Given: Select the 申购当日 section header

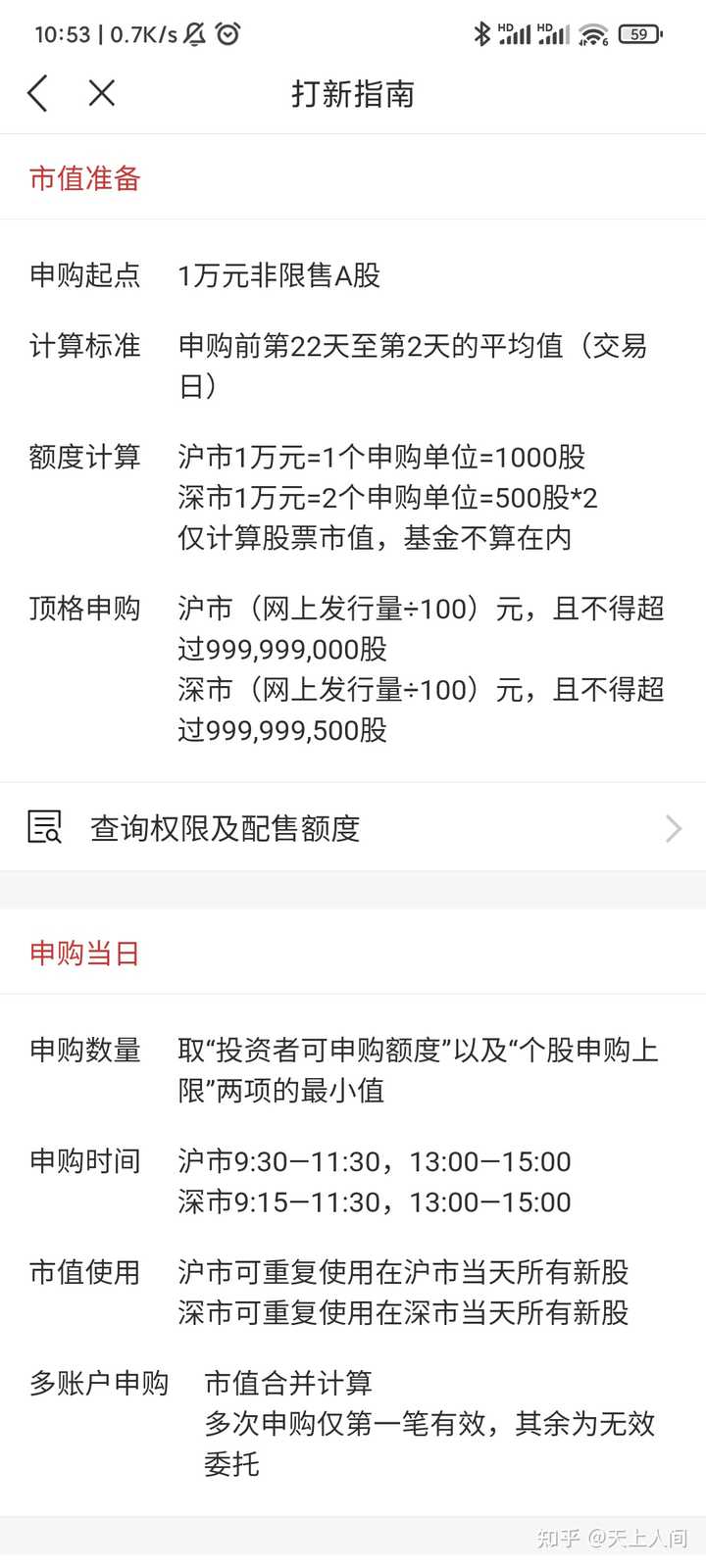Looking at the screenshot, I should pos(84,953).
